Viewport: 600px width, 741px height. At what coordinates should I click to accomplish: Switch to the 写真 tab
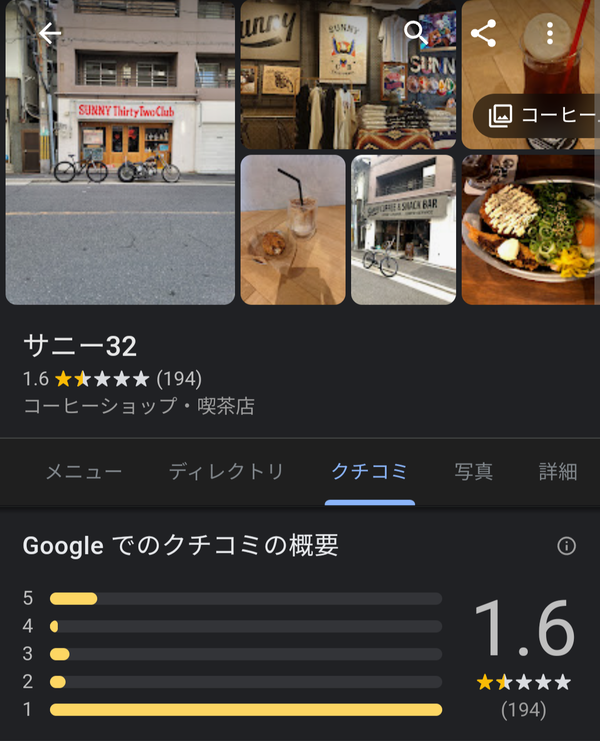[473, 472]
